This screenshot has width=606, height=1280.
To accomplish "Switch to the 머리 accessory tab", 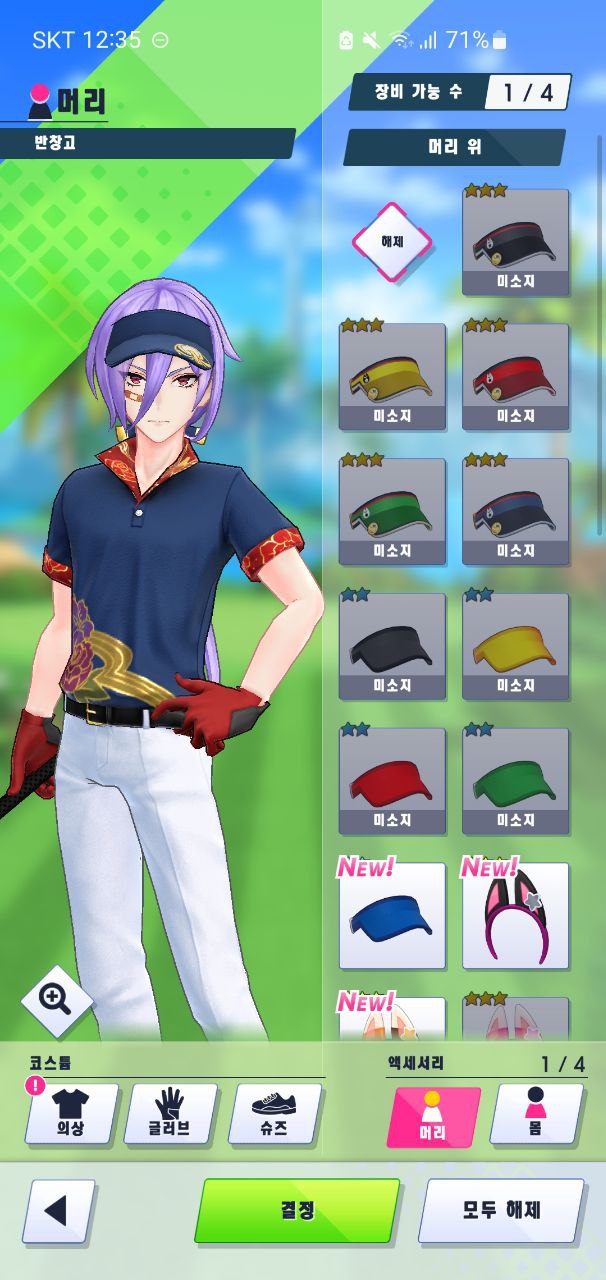I will click(x=434, y=1116).
